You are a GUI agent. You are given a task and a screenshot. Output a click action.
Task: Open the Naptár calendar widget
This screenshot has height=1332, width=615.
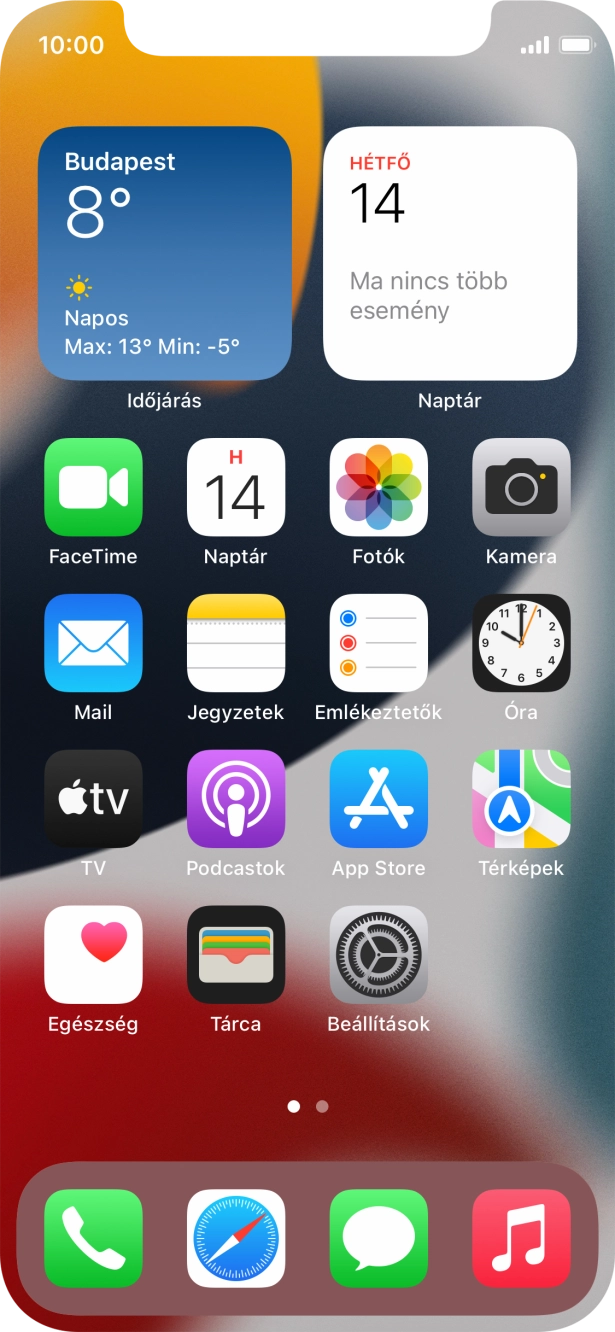click(450, 253)
